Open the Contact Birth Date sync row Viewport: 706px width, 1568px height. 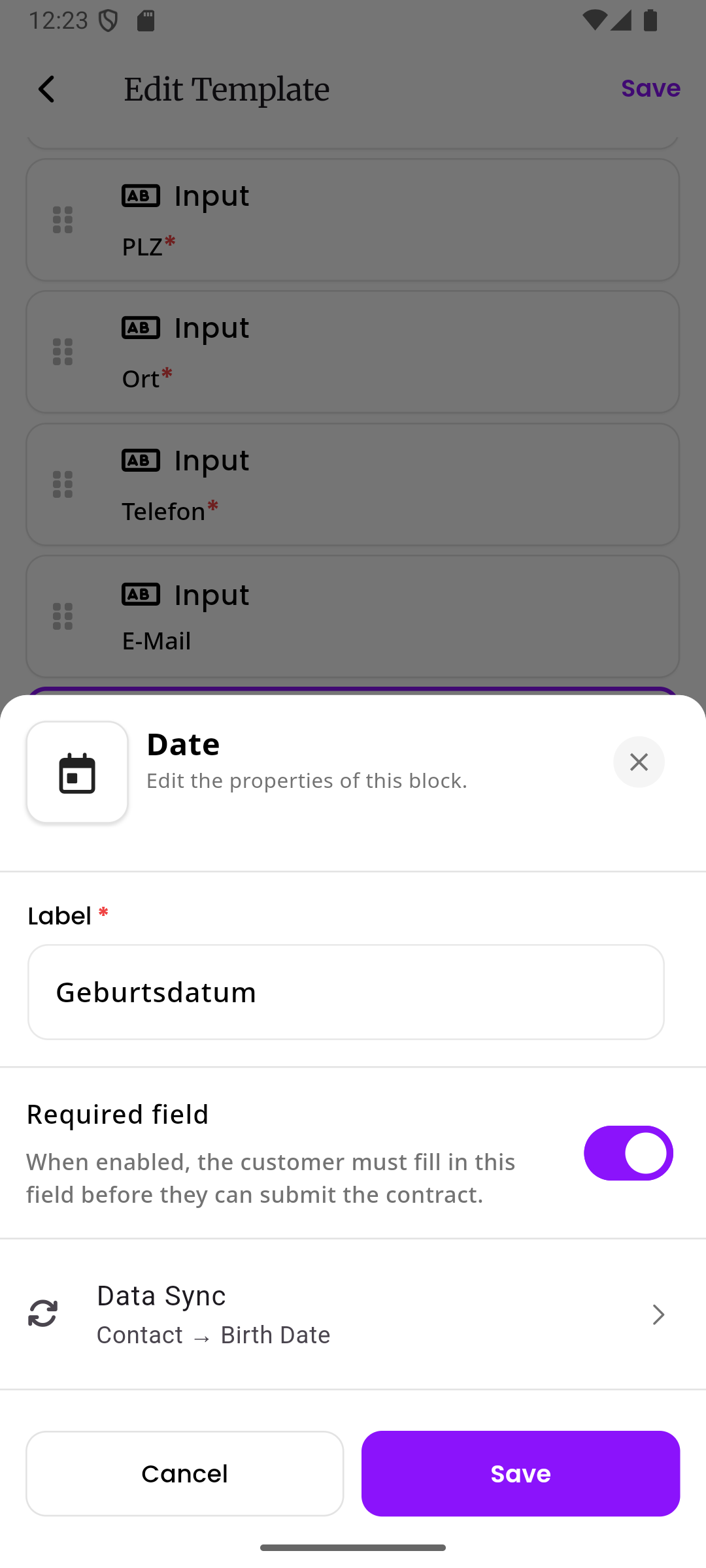point(353,1314)
